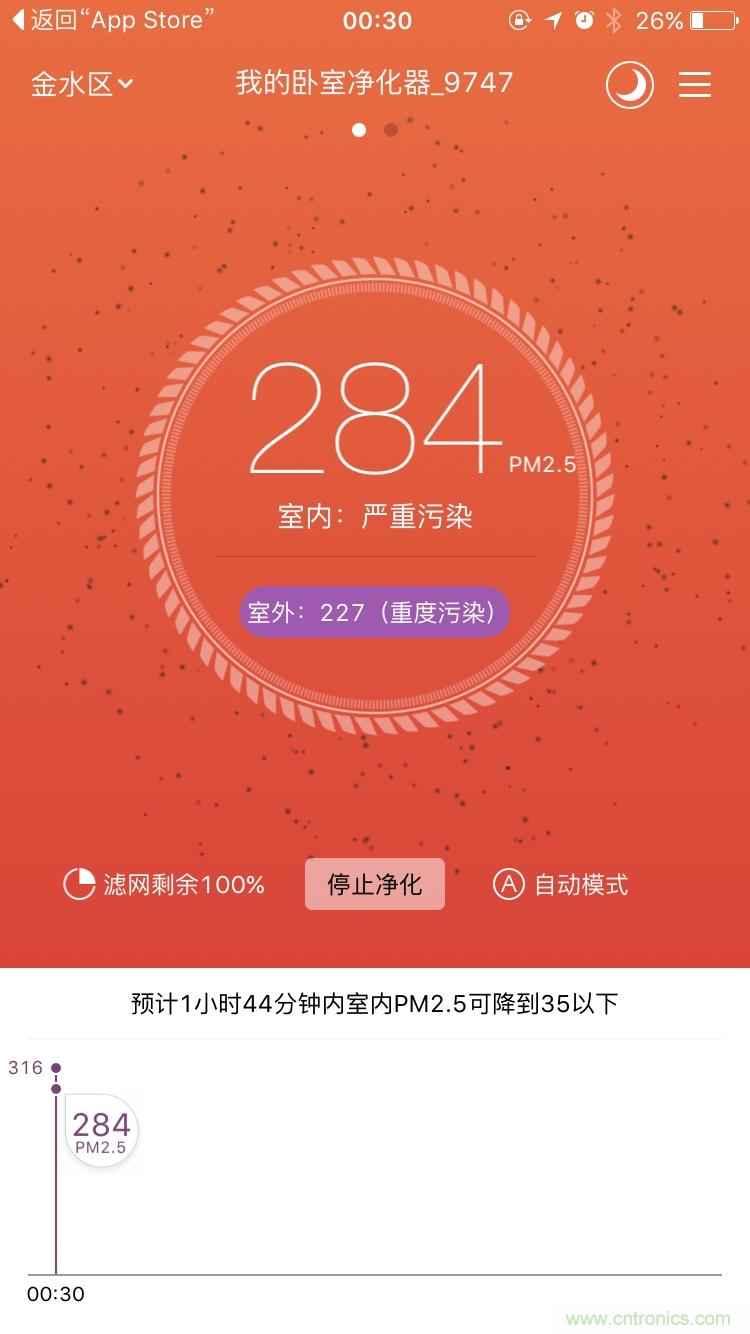Click the alarm clock status bar icon

[x=582, y=20]
